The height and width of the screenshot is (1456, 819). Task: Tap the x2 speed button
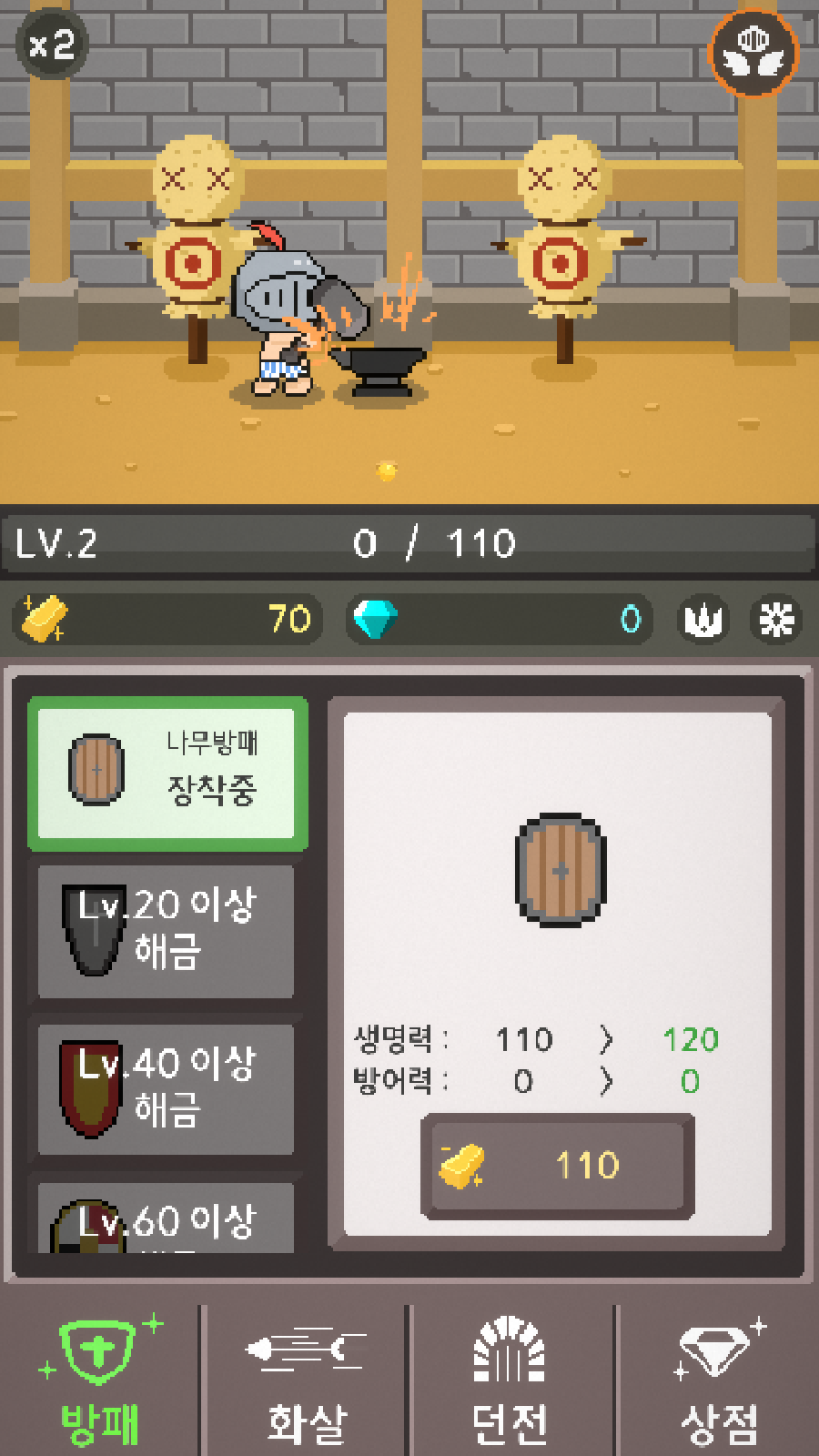[x=51, y=44]
